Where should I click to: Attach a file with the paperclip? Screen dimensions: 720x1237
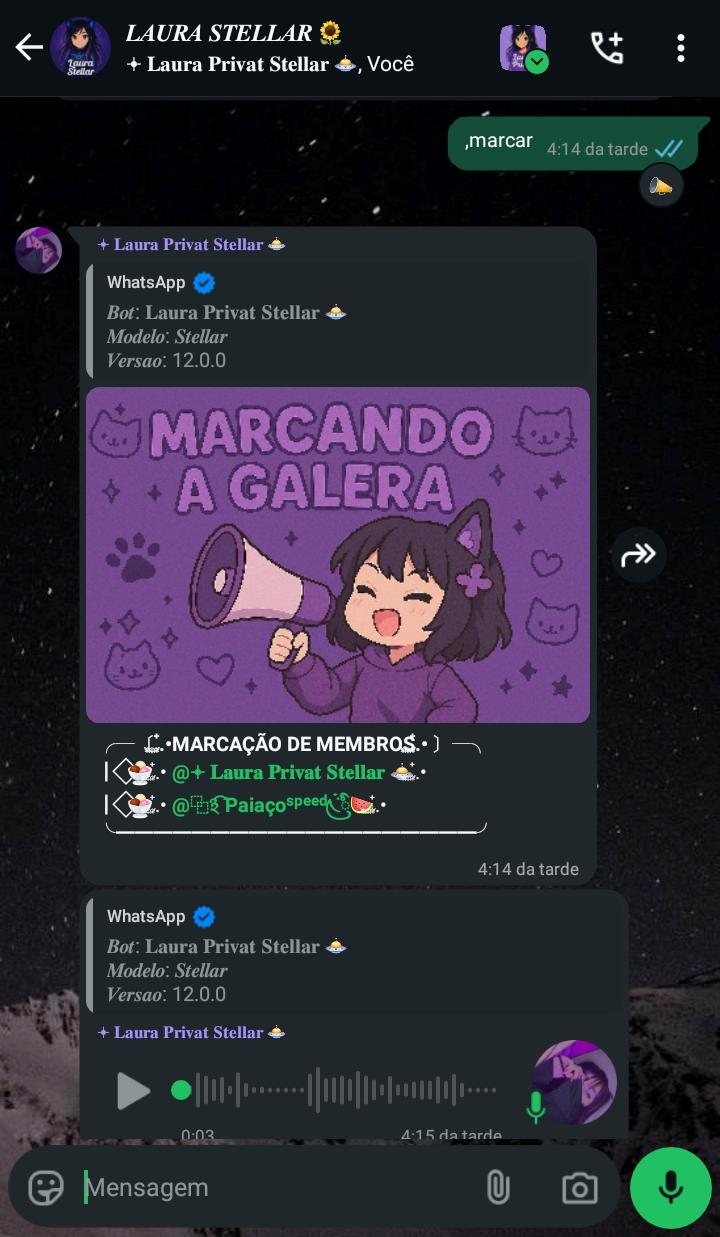pos(497,1187)
